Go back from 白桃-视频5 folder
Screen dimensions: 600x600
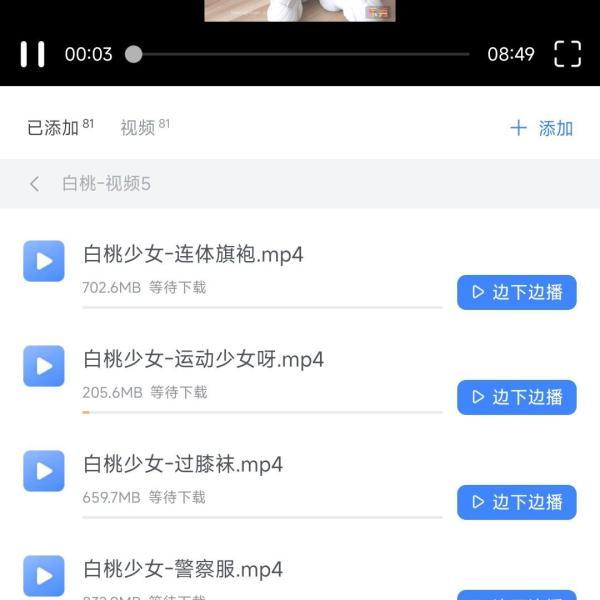tap(35, 184)
